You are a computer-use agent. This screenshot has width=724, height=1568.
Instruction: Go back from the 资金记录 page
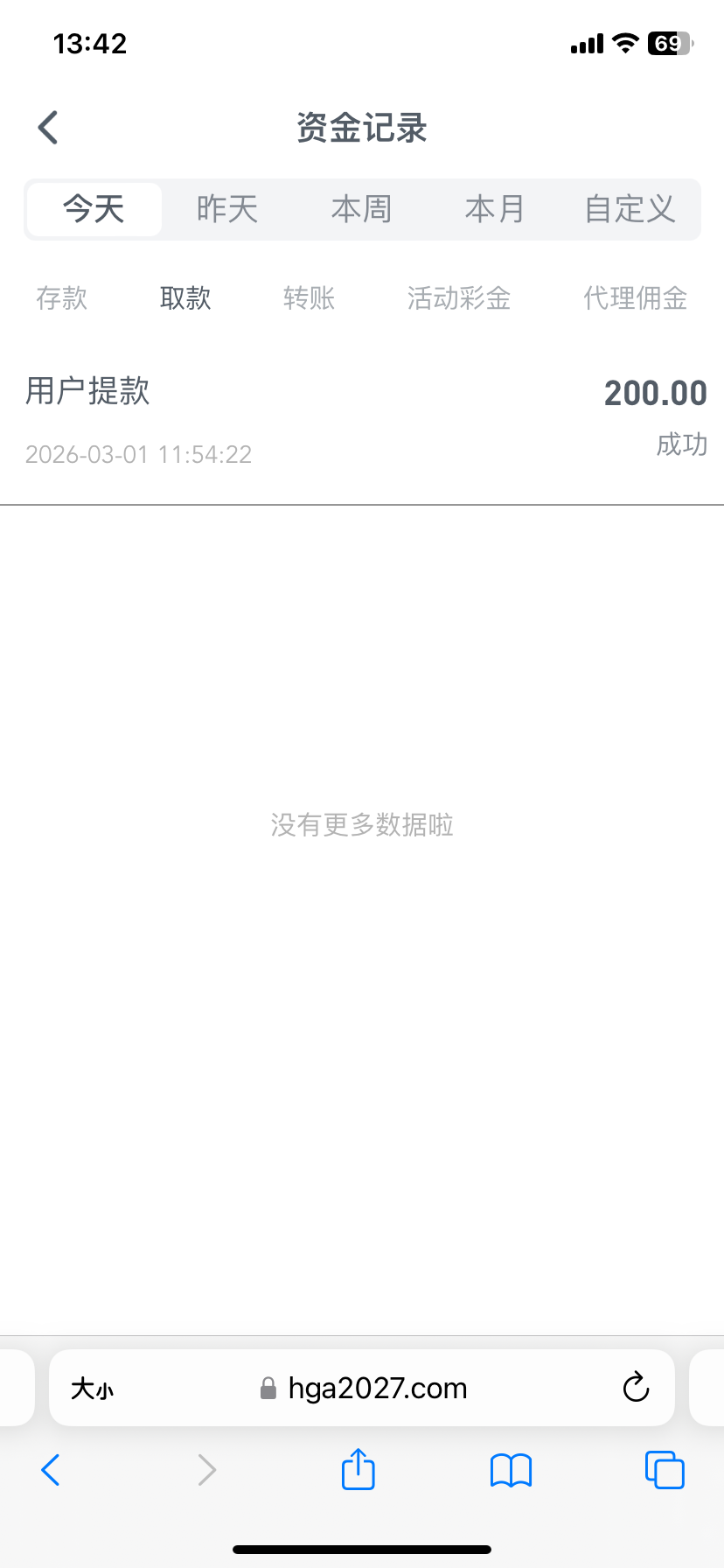(48, 128)
